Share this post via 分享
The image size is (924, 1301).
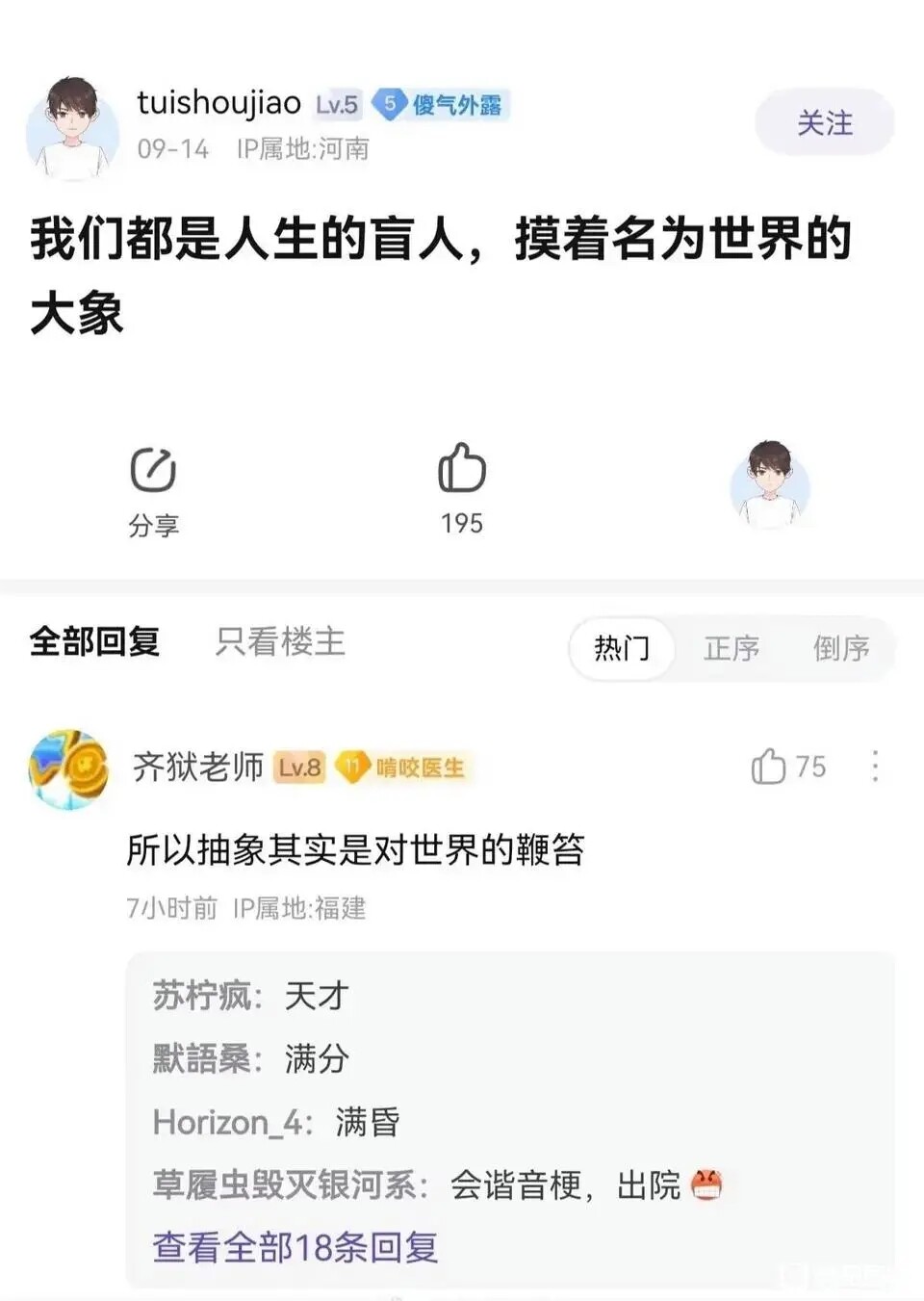click(154, 491)
